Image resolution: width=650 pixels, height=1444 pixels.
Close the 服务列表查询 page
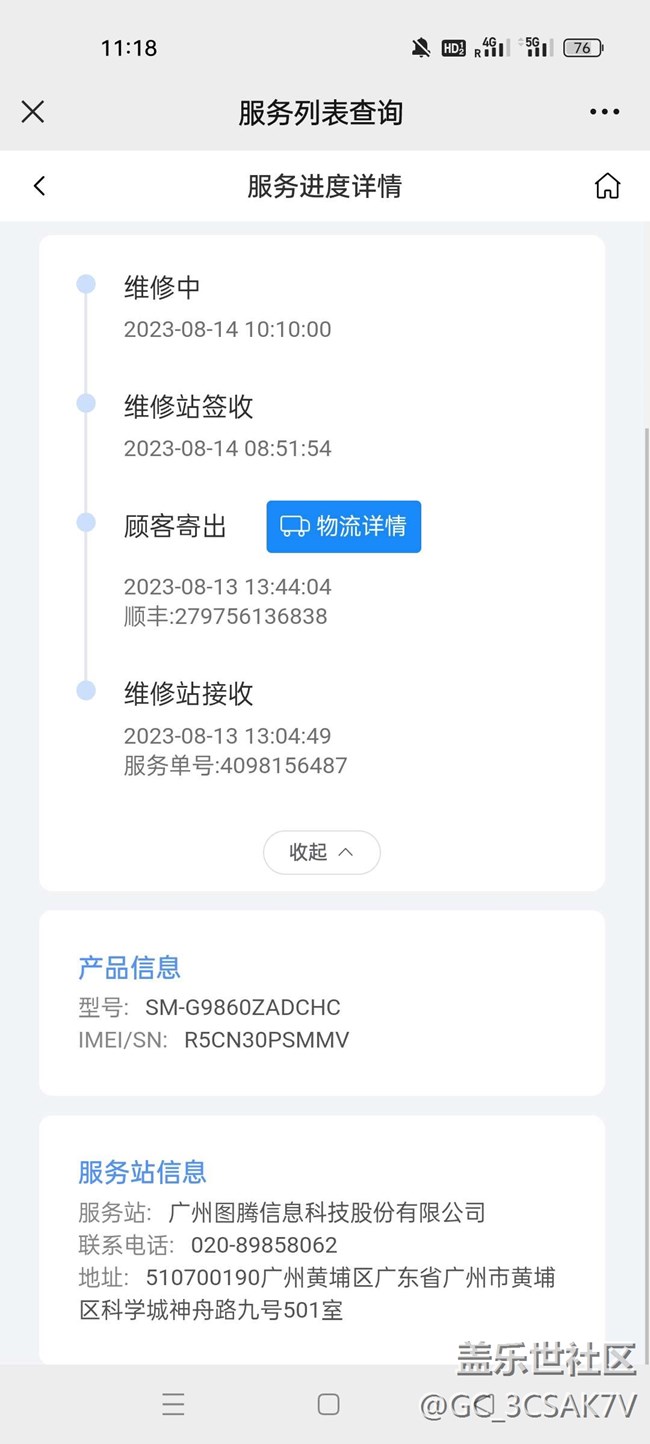pyautogui.click(x=33, y=111)
